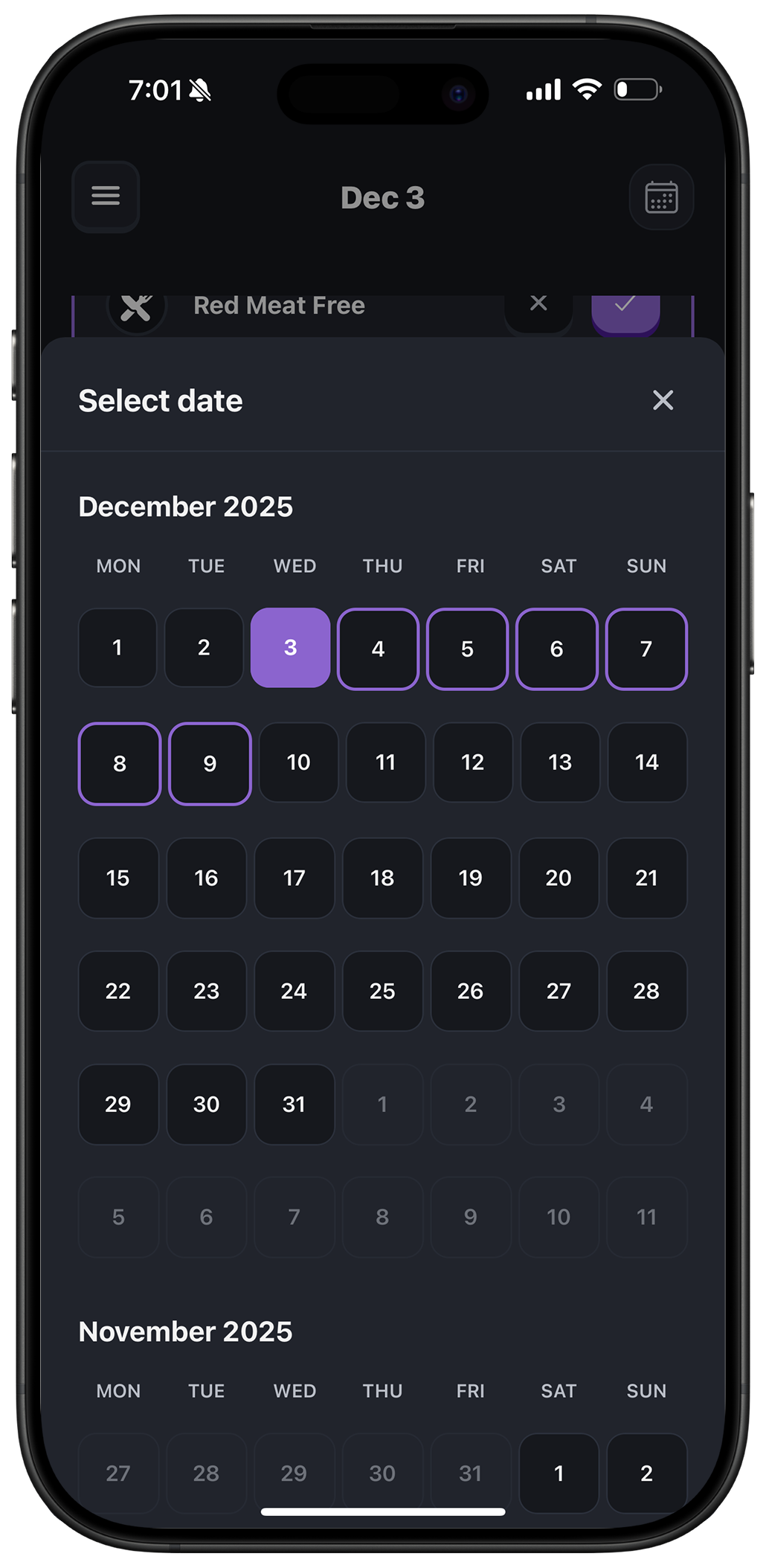Image resolution: width=766 pixels, height=1568 pixels.
Task: Choose December 2
Action: point(204,648)
